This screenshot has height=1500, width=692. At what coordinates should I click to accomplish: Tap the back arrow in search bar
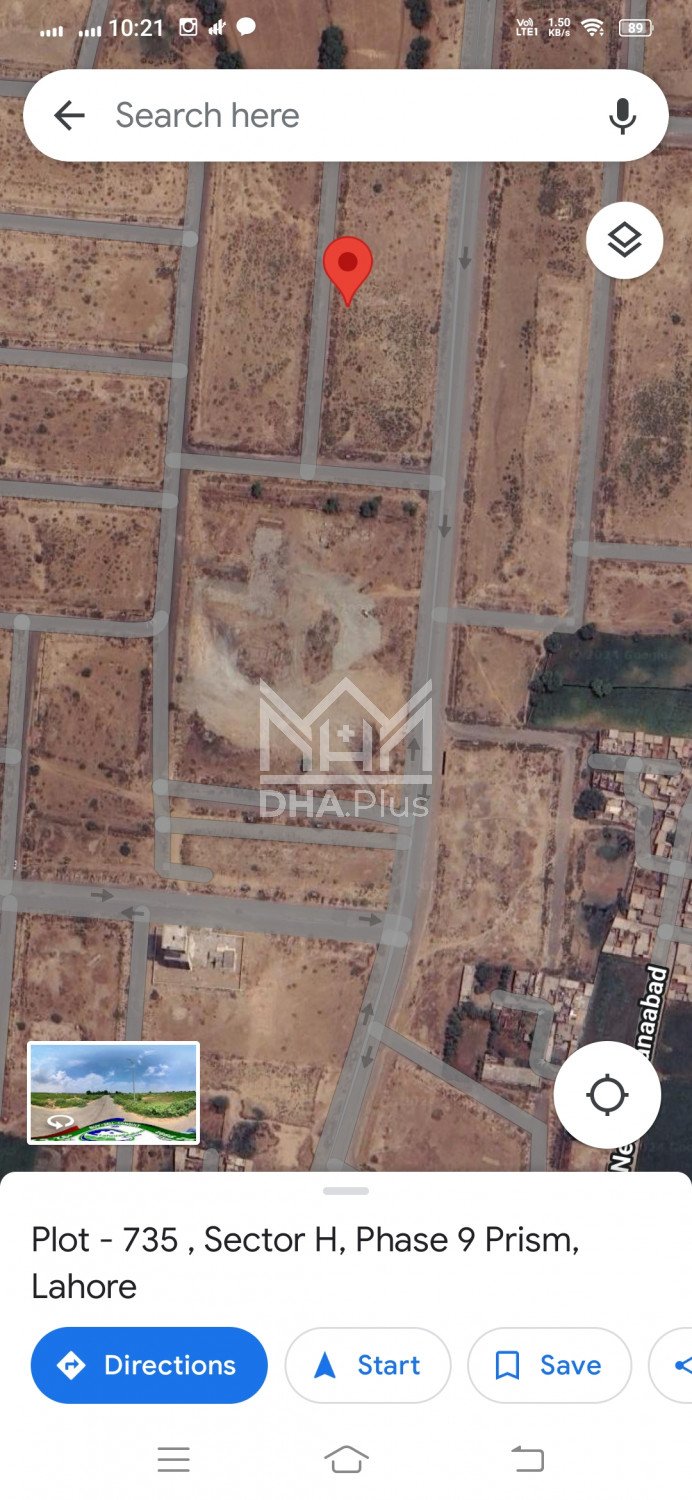[69, 116]
